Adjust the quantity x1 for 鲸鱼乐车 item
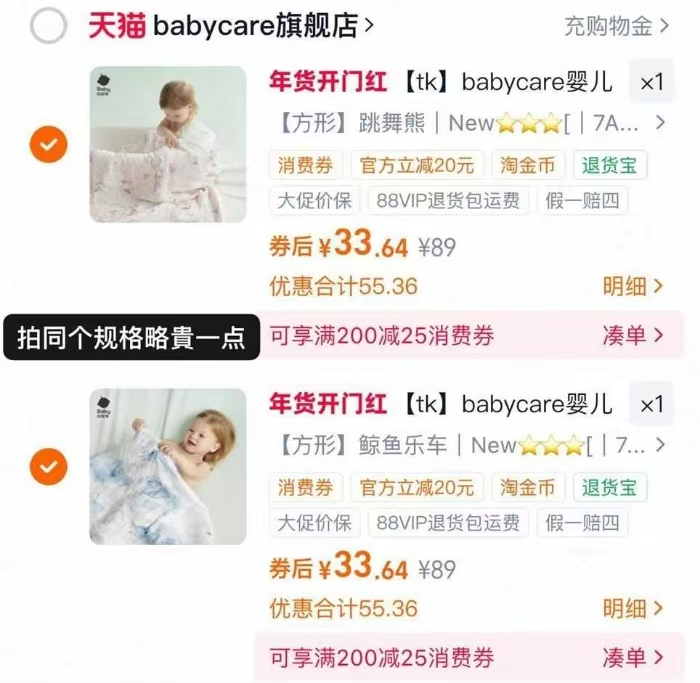 click(x=651, y=404)
